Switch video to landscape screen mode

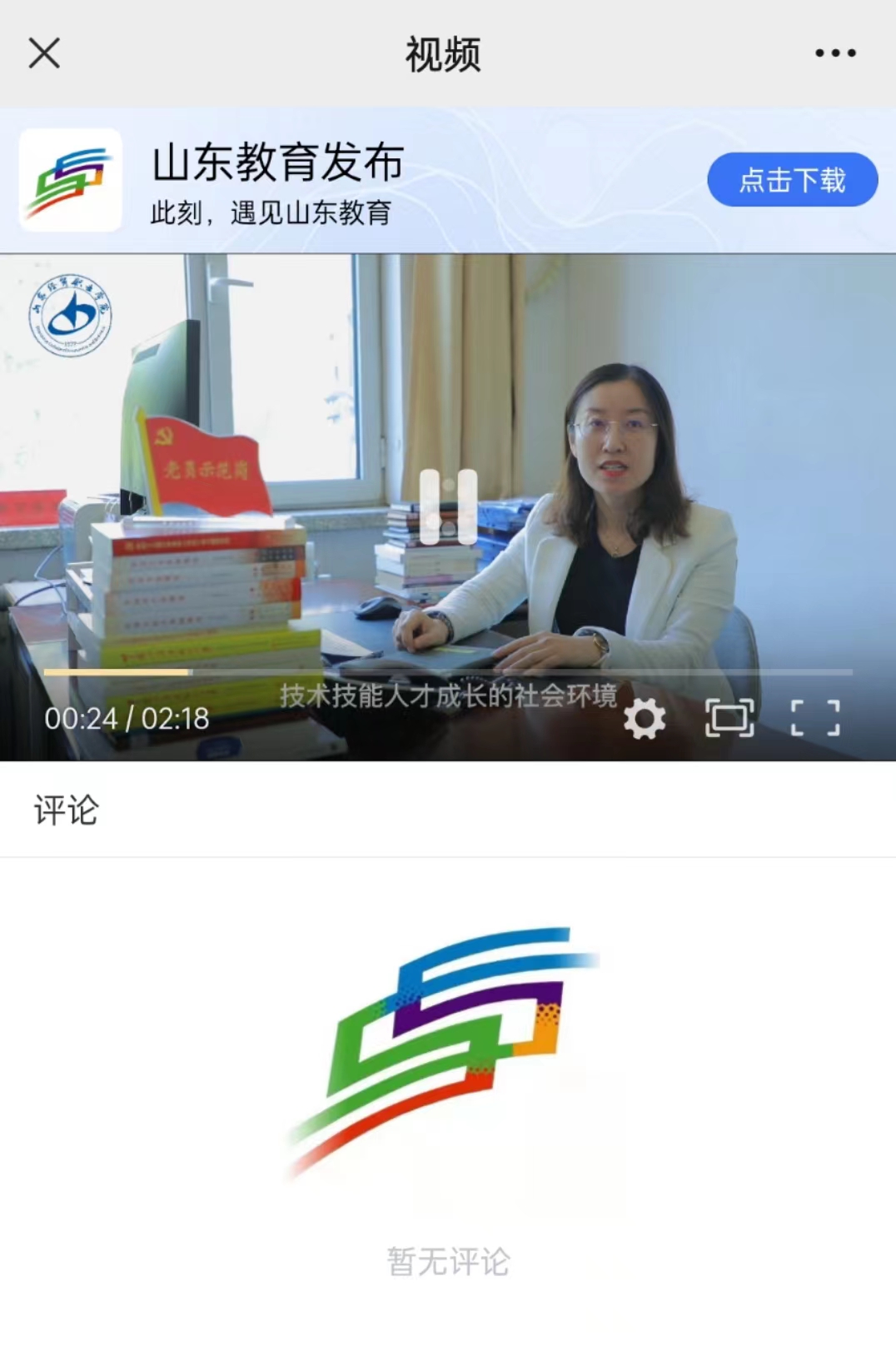[x=729, y=718]
